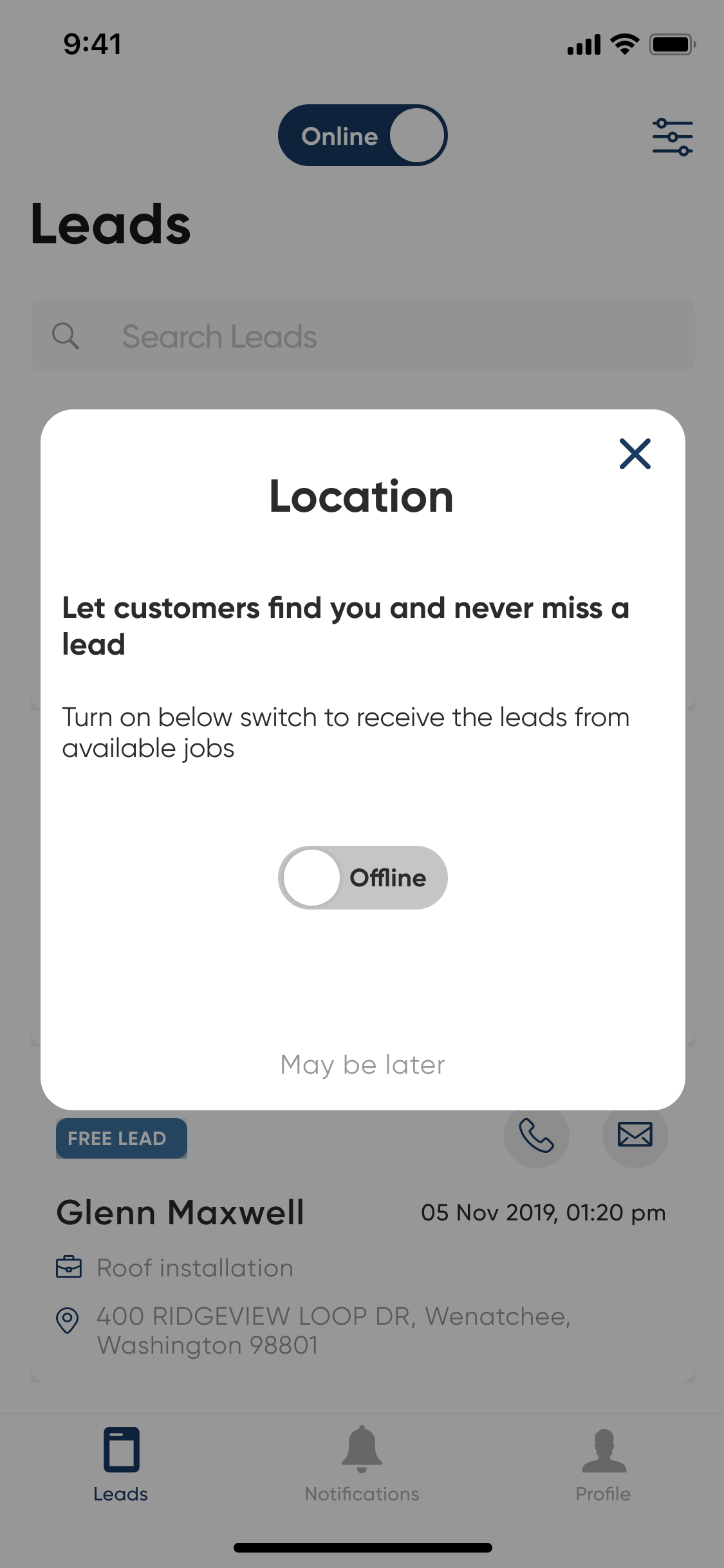
Task: Open the filter settings icon
Action: click(672, 136)
